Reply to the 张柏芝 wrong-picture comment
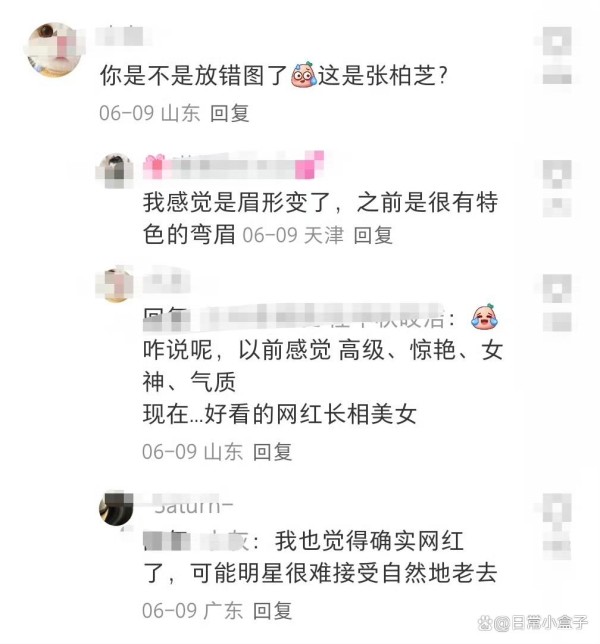The height and width of the screenshot is (644, 600). click(230, 113)
